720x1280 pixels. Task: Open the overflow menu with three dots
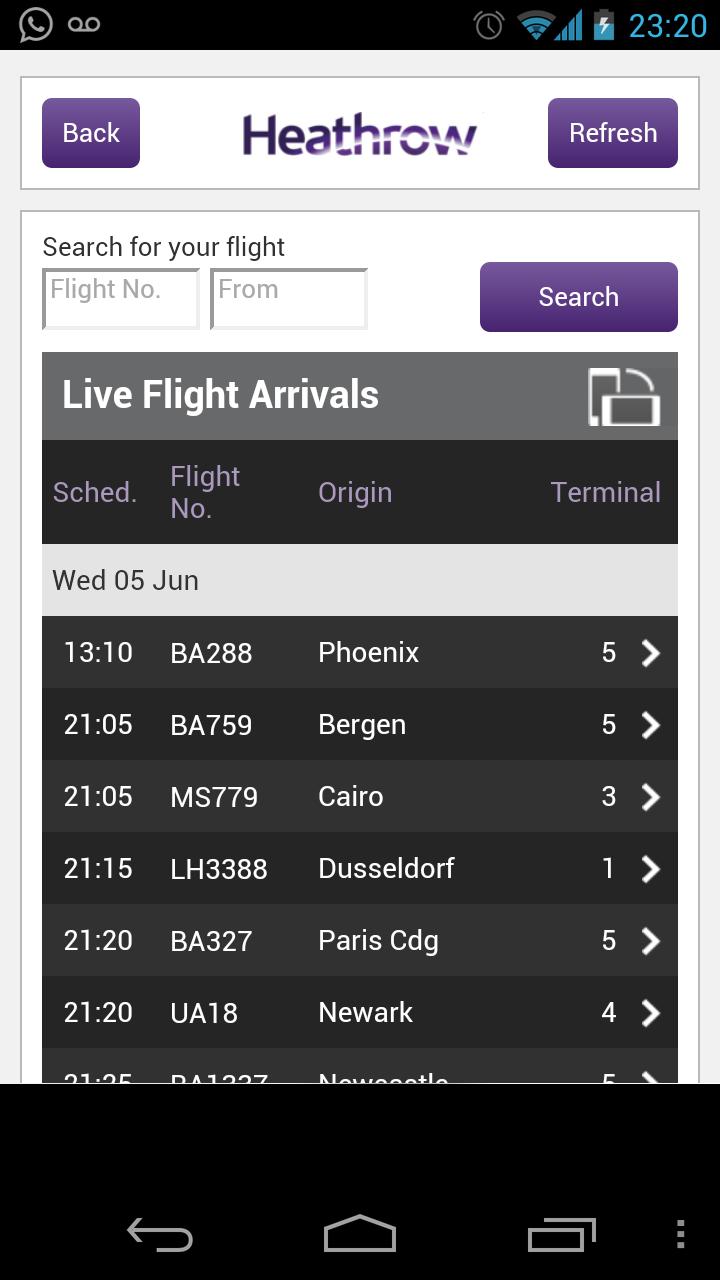click(x=680, y=1235)
